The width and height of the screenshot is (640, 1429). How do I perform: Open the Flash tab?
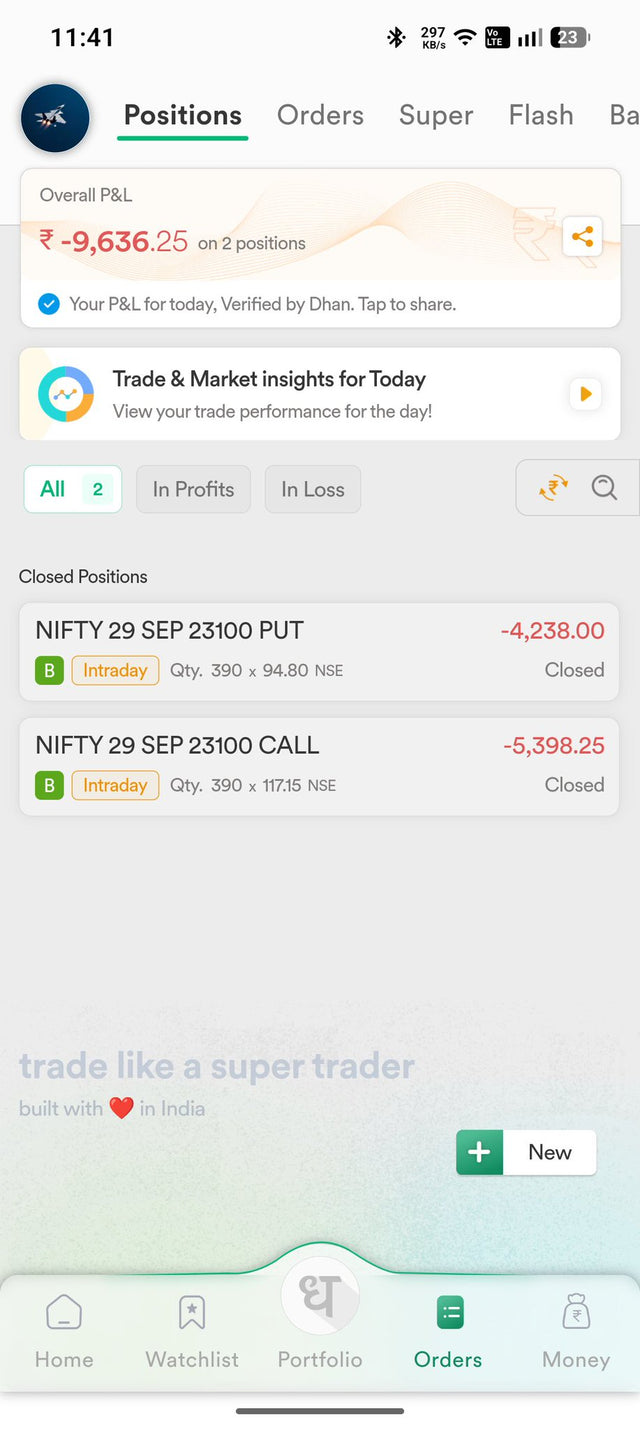pos(541,115)
